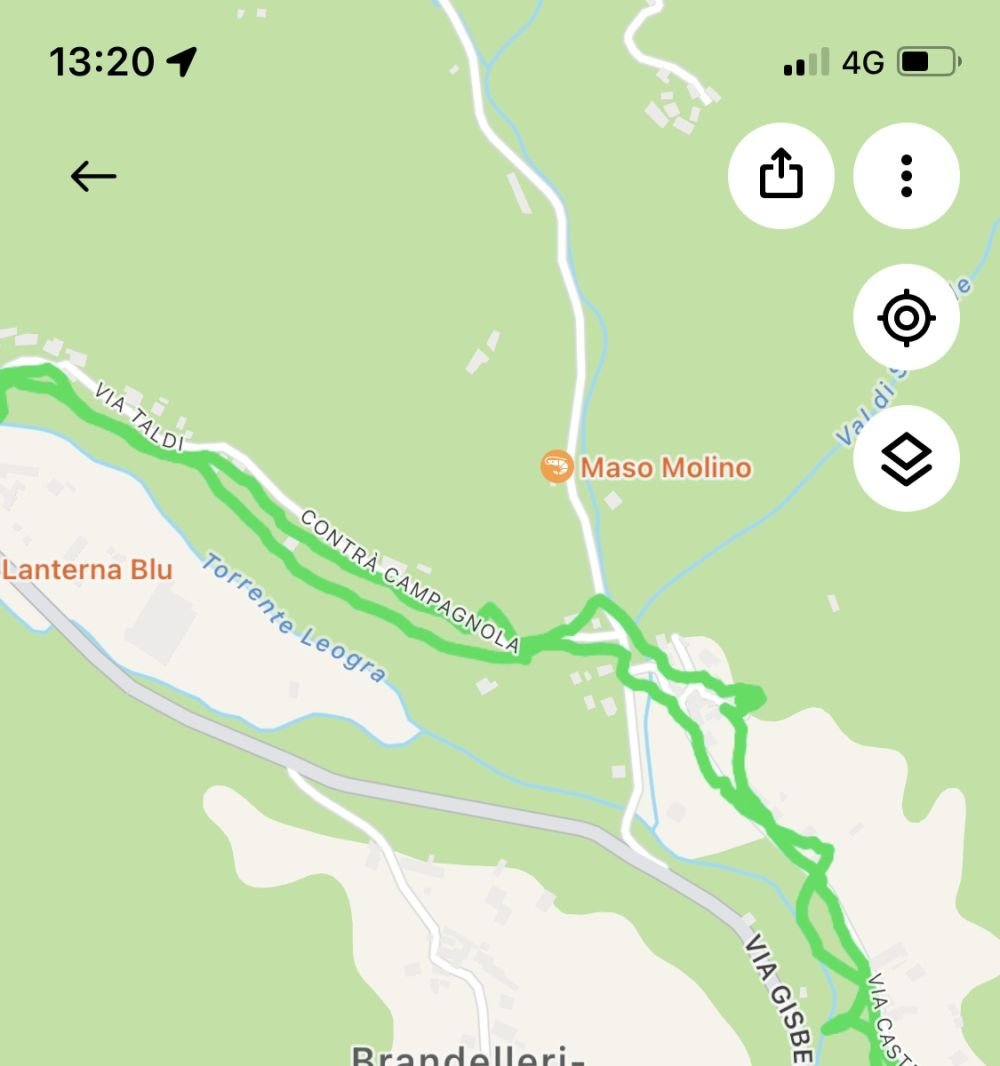Open the map layers selector
Image resolution: width=1000 pixels, height=1066 pixels.
[x=906, y=459]
